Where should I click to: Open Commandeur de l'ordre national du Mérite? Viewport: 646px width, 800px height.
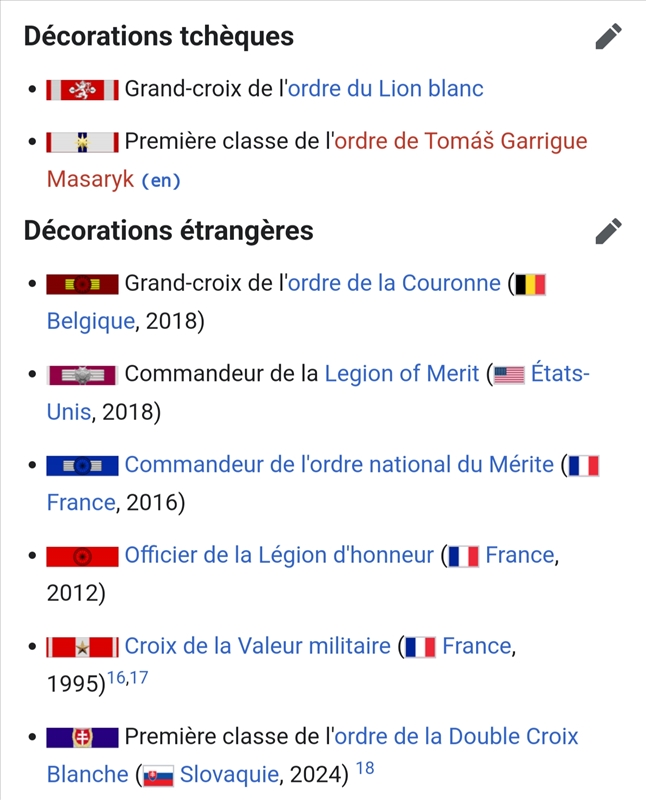click(x=339, y=465)
